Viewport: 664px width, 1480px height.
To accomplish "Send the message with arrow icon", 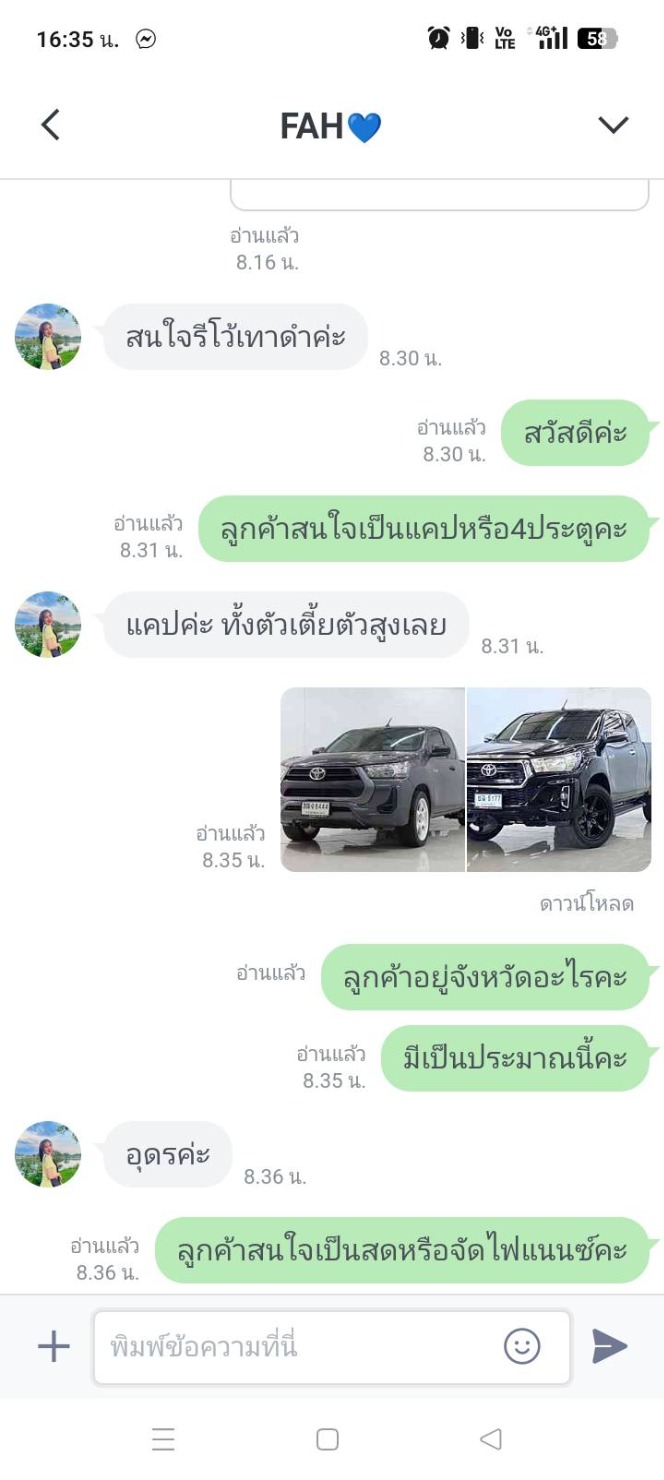I will [609, 1346].
